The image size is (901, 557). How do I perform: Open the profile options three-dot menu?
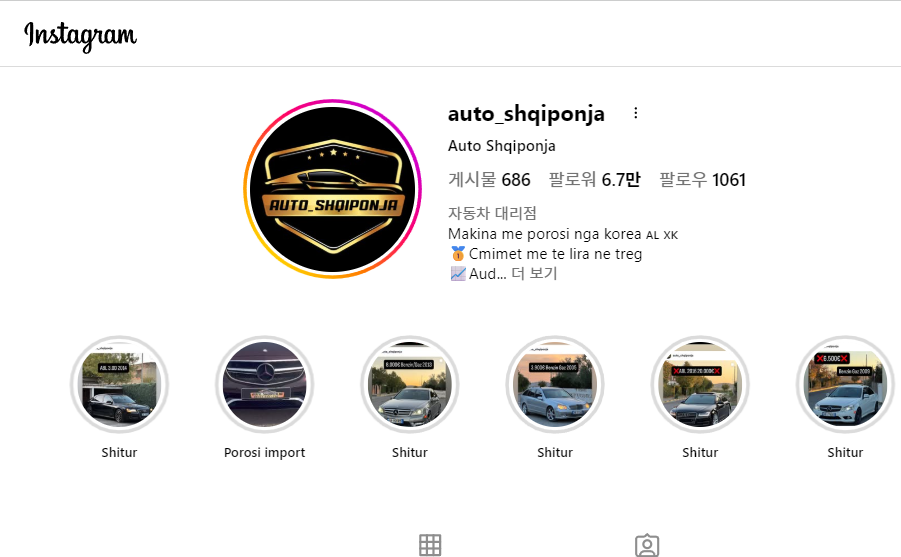635,114
